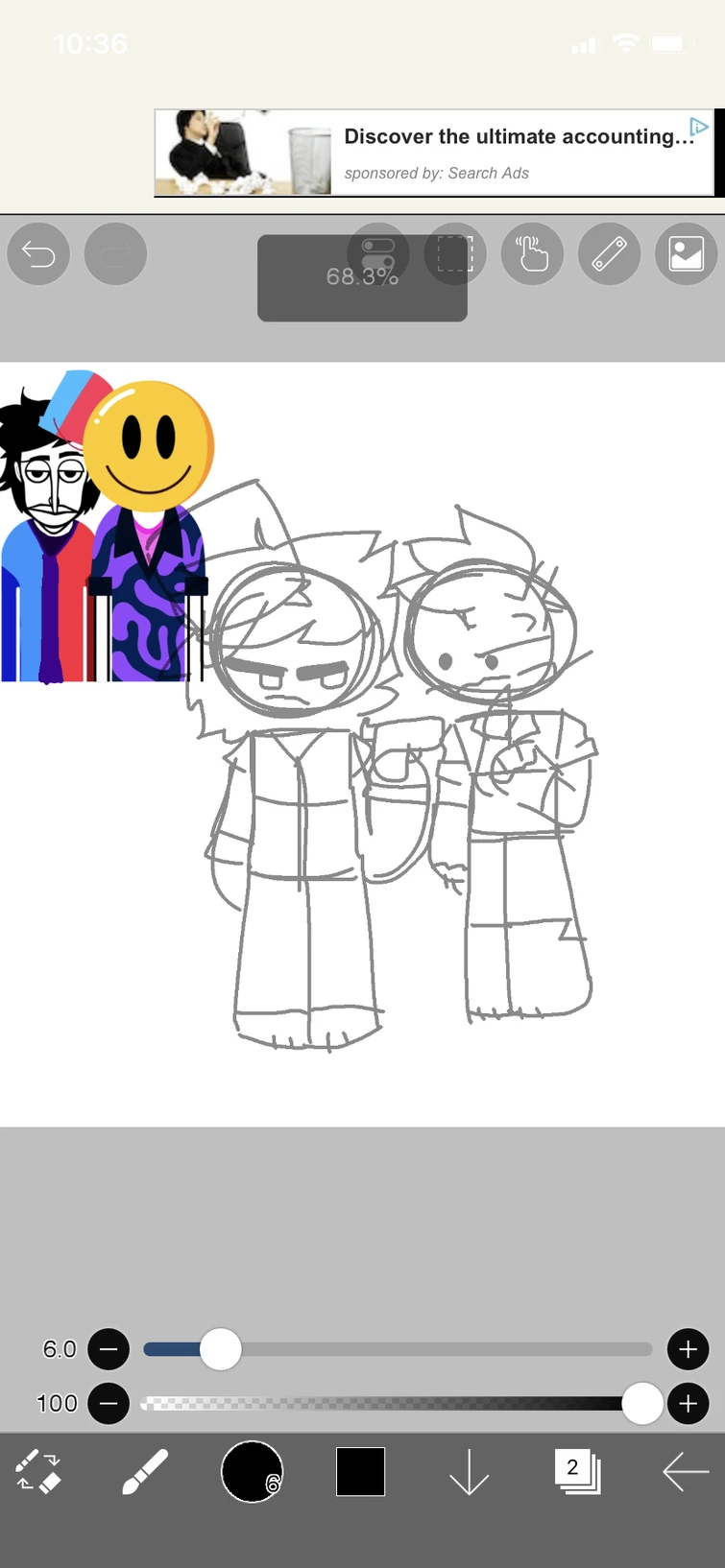Tap the 68.3% zoom indicator
725x1568 pixels.
tap(362, 277)
